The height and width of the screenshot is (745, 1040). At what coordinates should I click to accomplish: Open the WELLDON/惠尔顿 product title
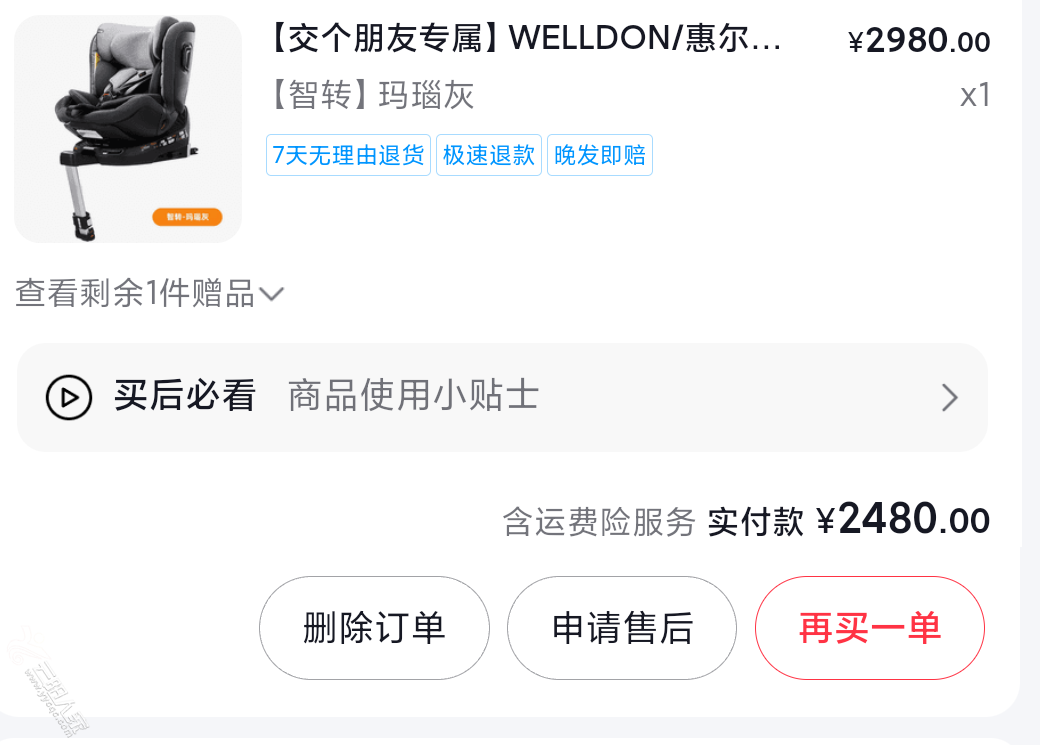525,39
